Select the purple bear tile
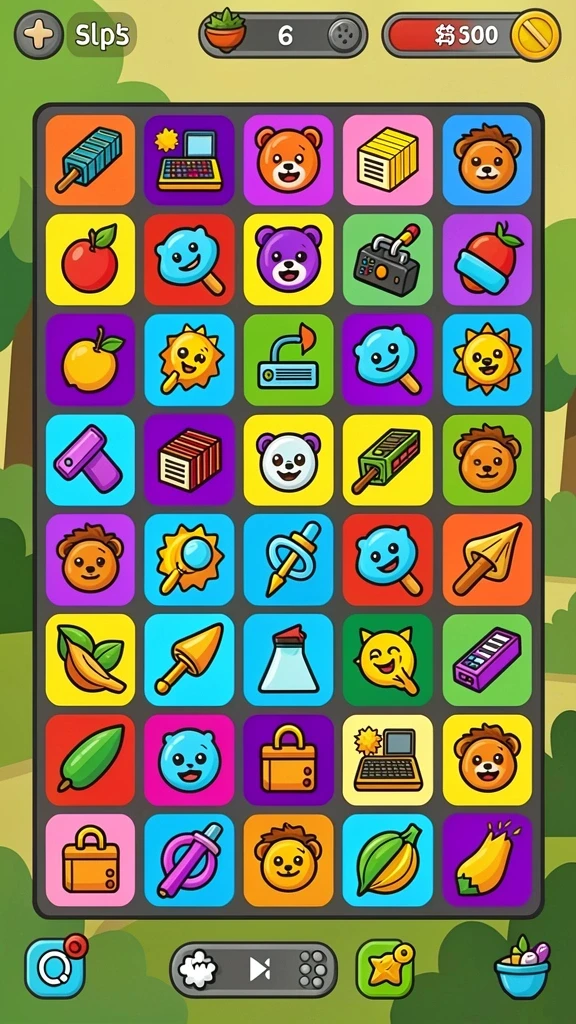576x1024 pixels. pyautogui.click(x=288, y=259)
